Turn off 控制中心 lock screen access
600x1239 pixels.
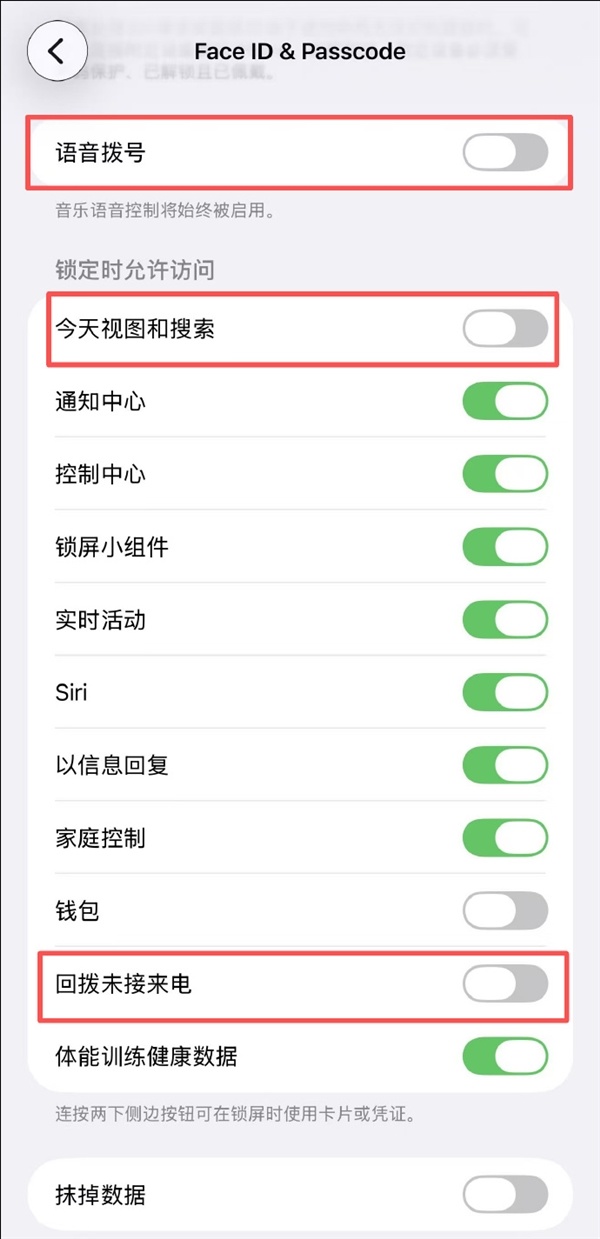click(505, 474)
